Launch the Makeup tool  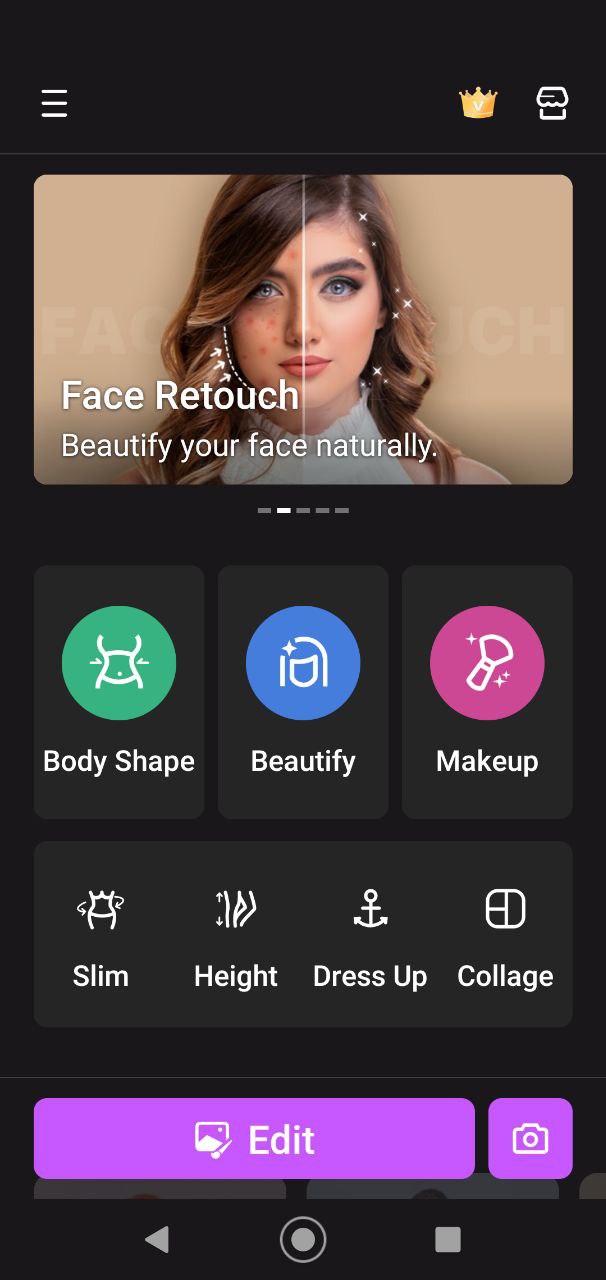487,692
